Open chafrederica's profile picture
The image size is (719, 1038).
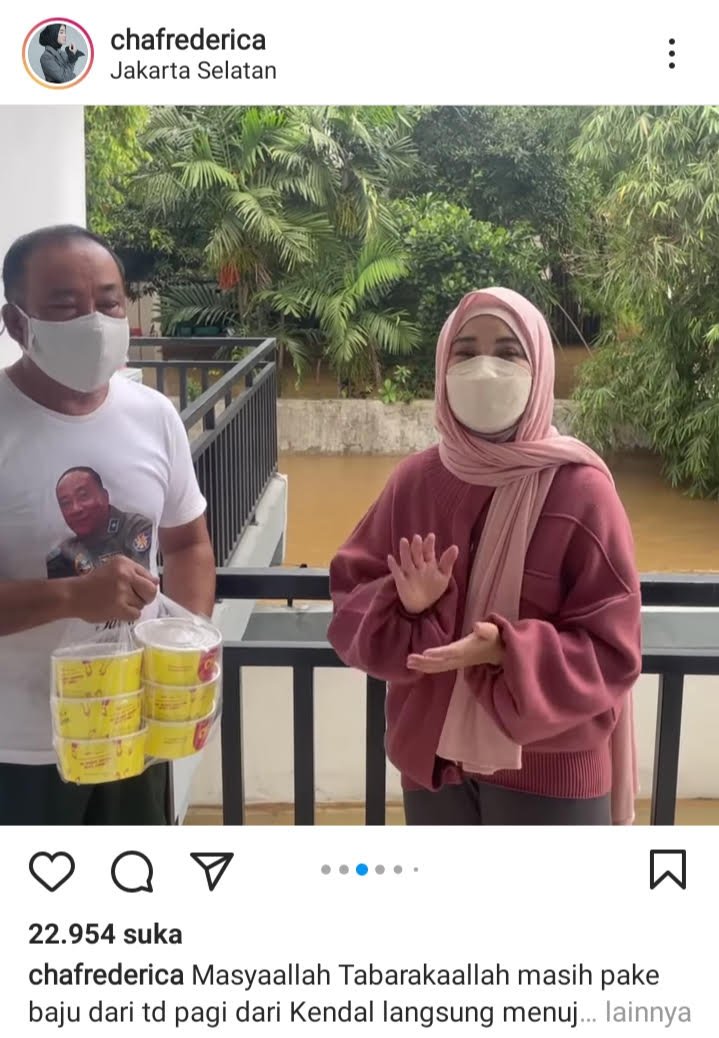(57, 53)
